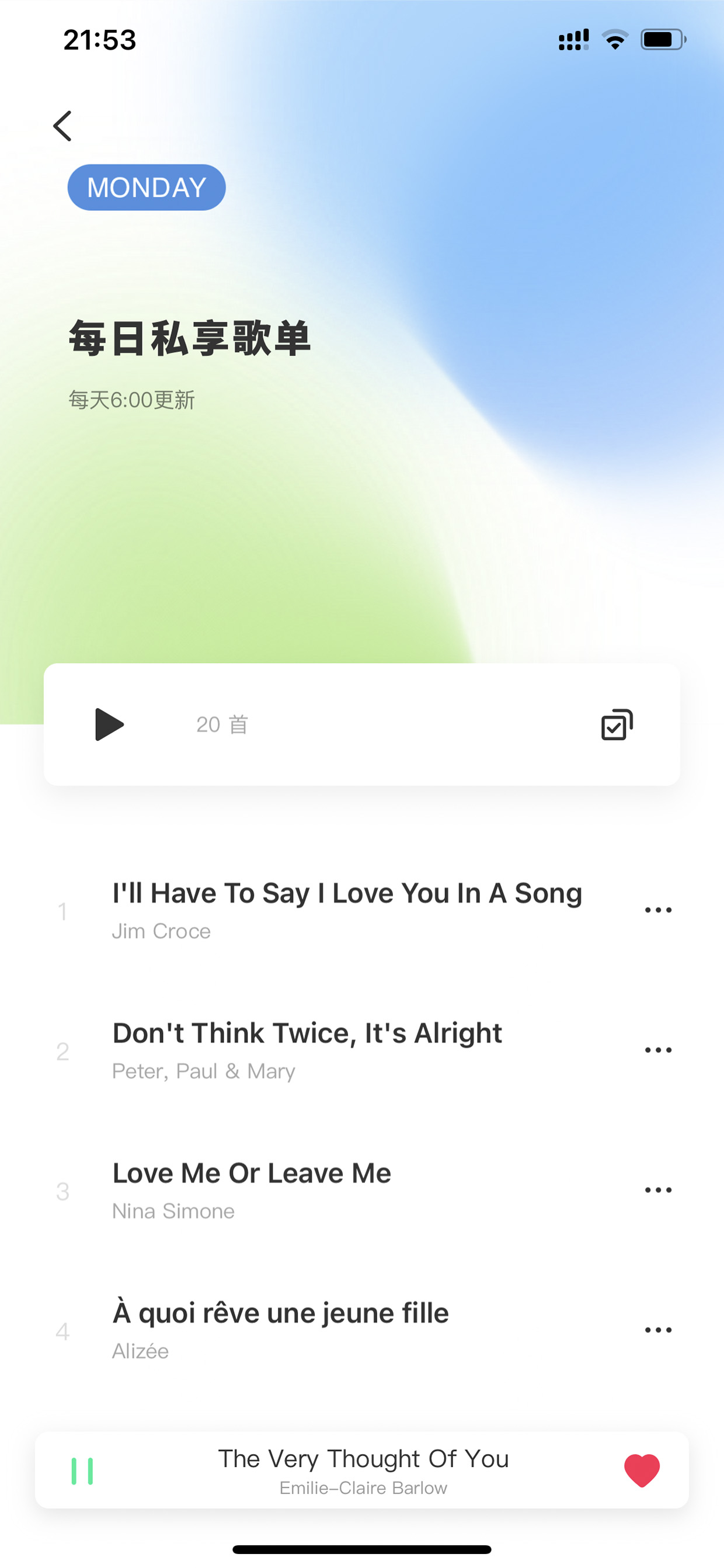Open more options for Peter, Paul & Mary's song

pyautogui.click(x=658, y=1050)
